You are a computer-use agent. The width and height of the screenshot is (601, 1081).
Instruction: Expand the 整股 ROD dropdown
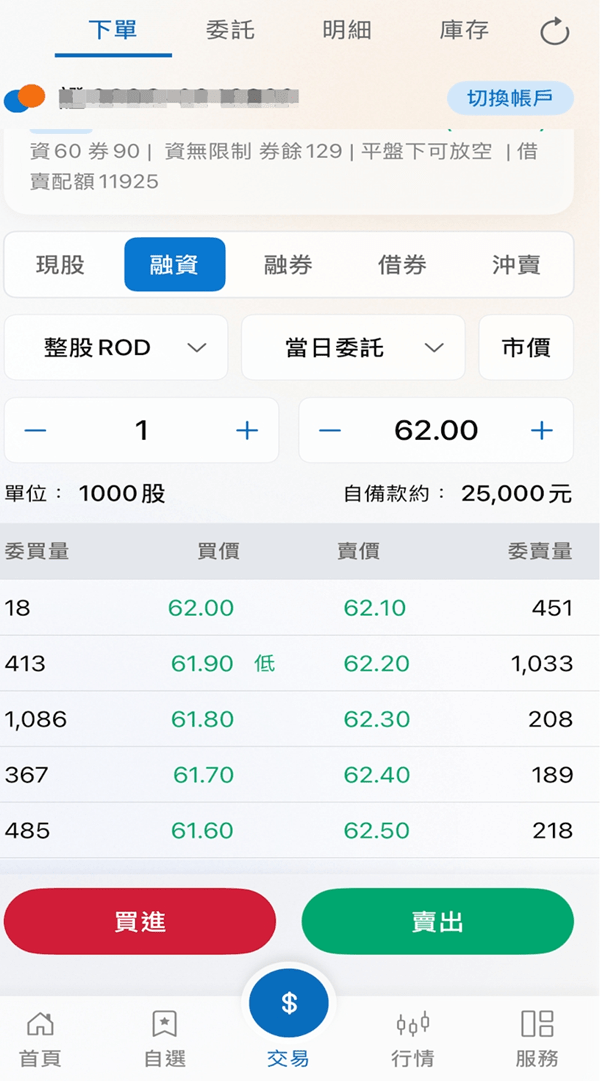[x=116, y=347]
